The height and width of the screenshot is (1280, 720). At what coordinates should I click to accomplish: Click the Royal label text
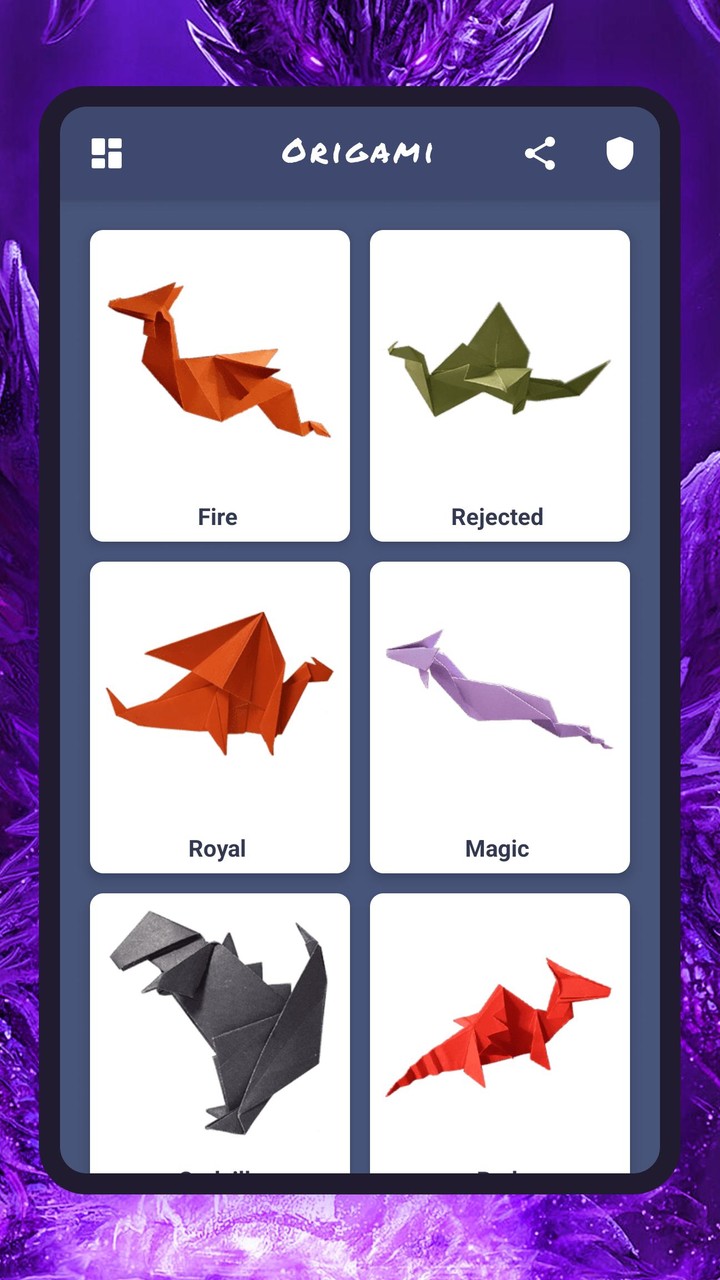click(x=219, y=848)
